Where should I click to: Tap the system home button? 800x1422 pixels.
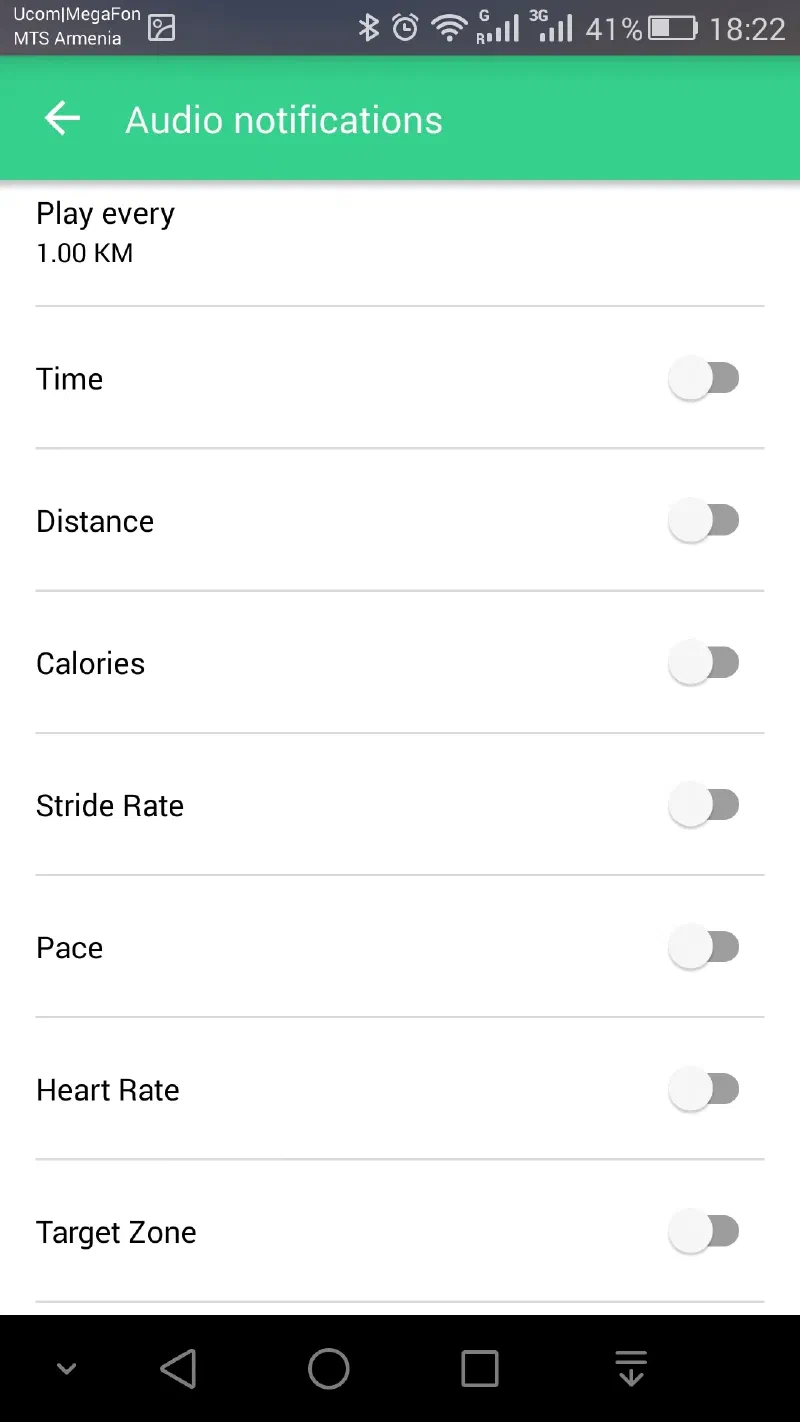pos(329,1369)
